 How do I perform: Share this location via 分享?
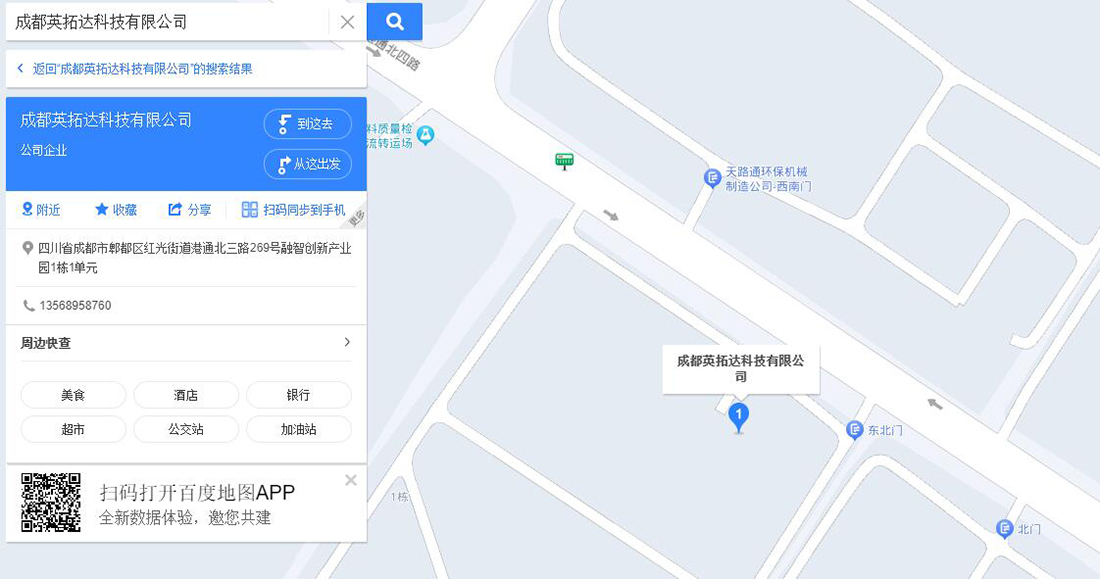pyautogui.click(x=190, y=210)
